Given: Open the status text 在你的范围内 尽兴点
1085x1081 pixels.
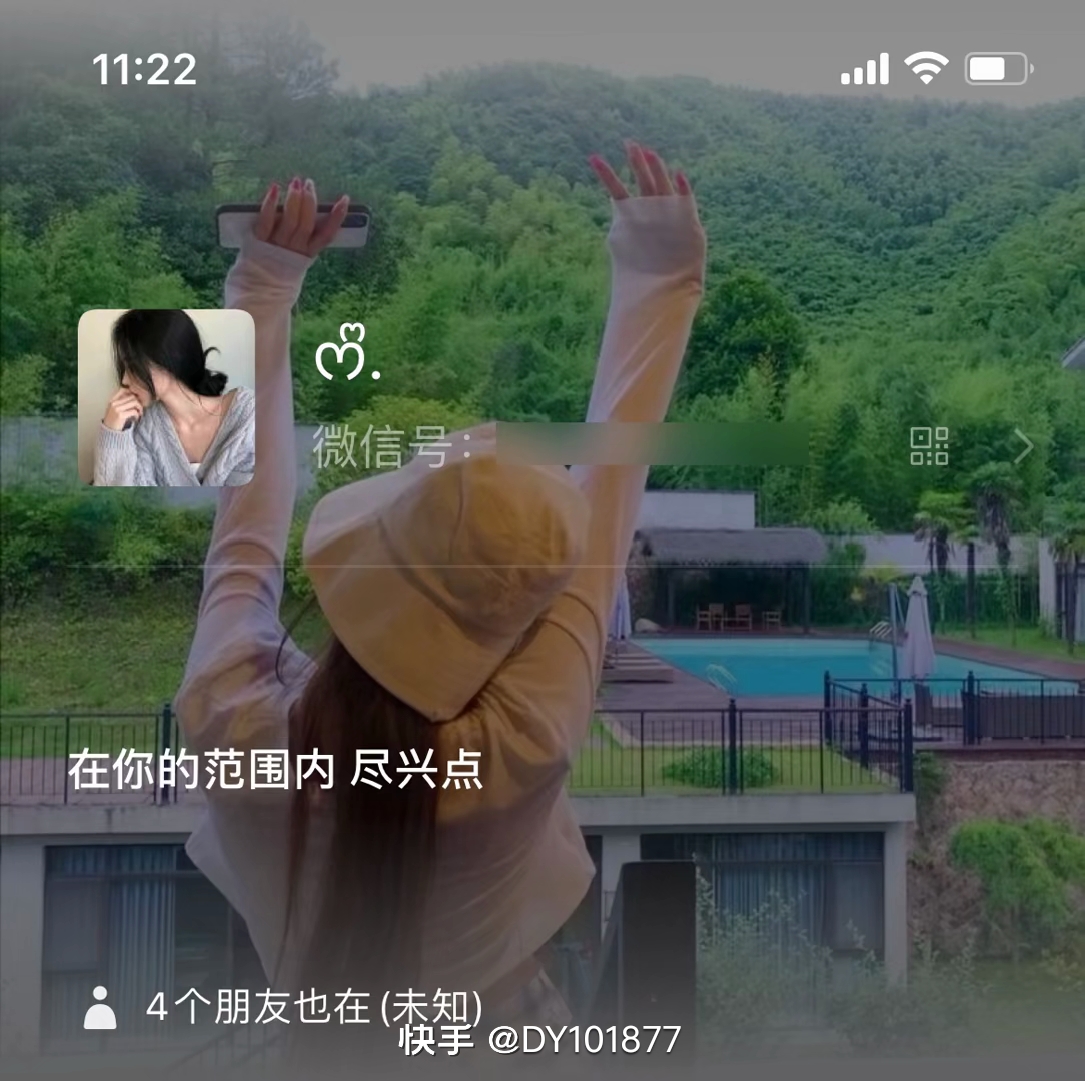Looking at the screenshot, I should [275, 770].
